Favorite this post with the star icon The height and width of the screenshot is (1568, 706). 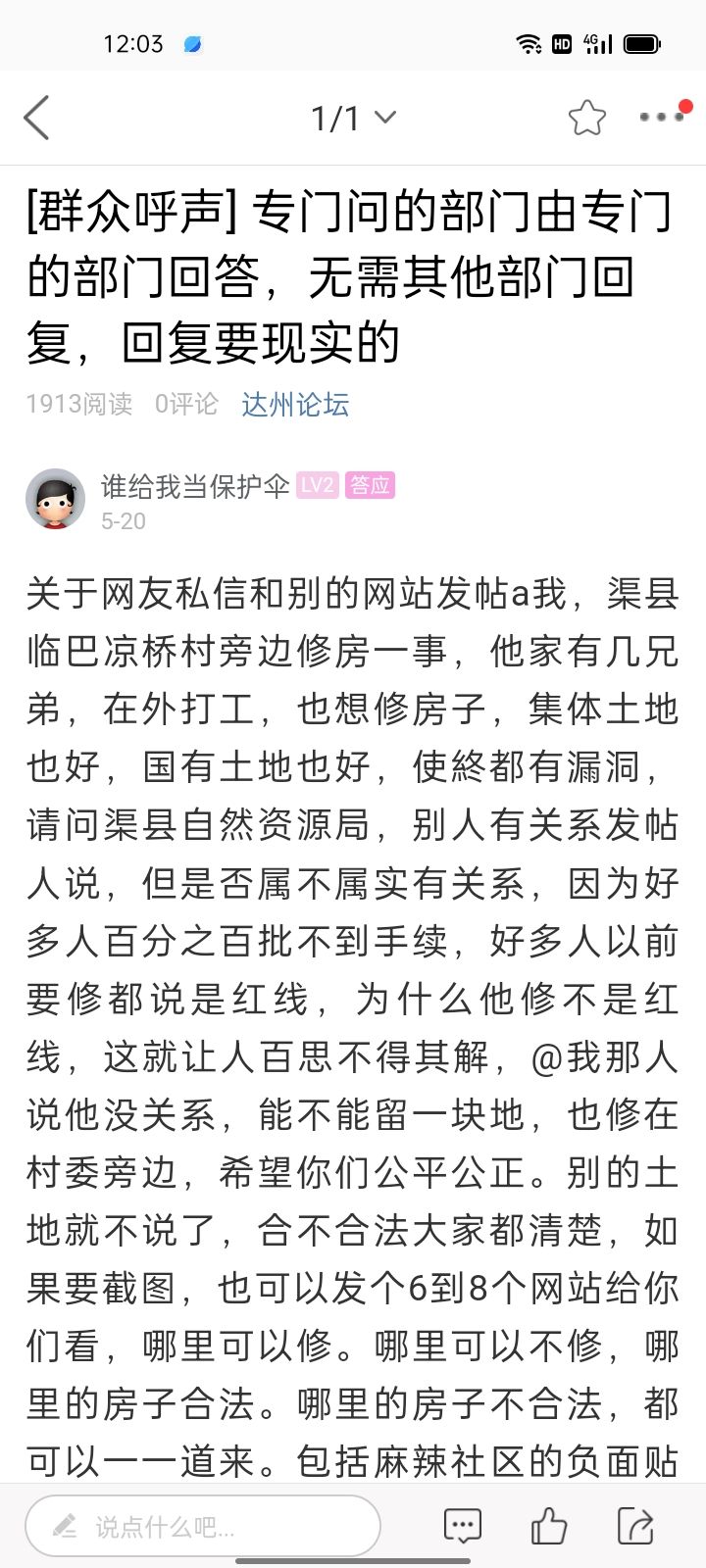586,119
